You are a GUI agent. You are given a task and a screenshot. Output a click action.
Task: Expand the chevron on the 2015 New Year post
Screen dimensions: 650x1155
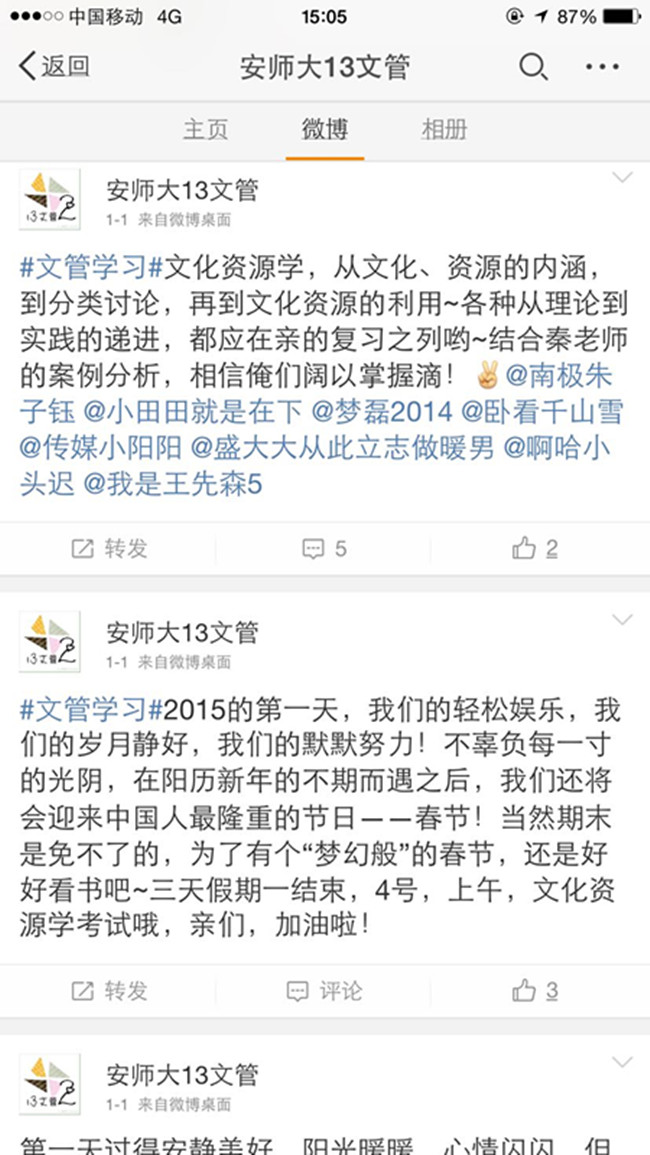pos(622,621)
